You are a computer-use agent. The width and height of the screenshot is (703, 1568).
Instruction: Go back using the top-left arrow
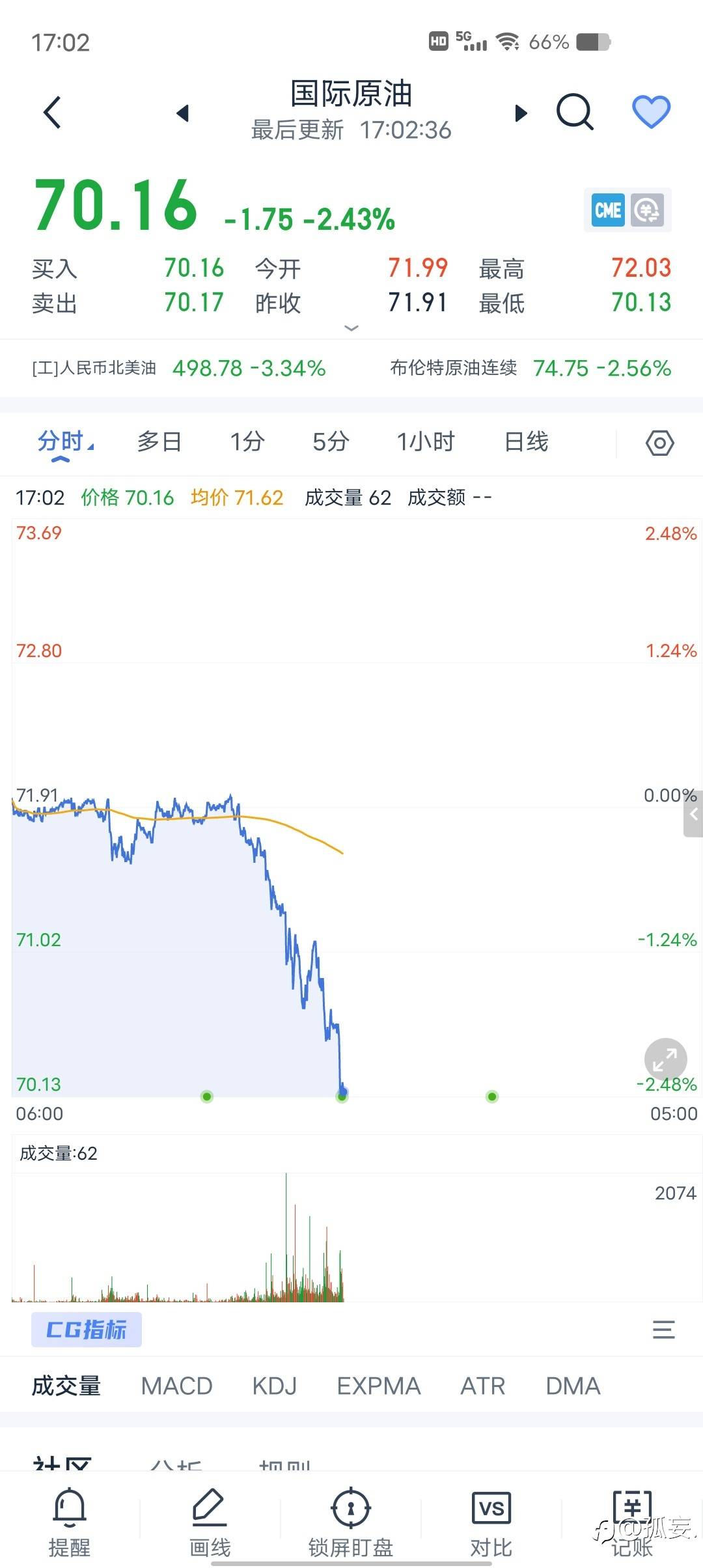click(x=52, y=113)
